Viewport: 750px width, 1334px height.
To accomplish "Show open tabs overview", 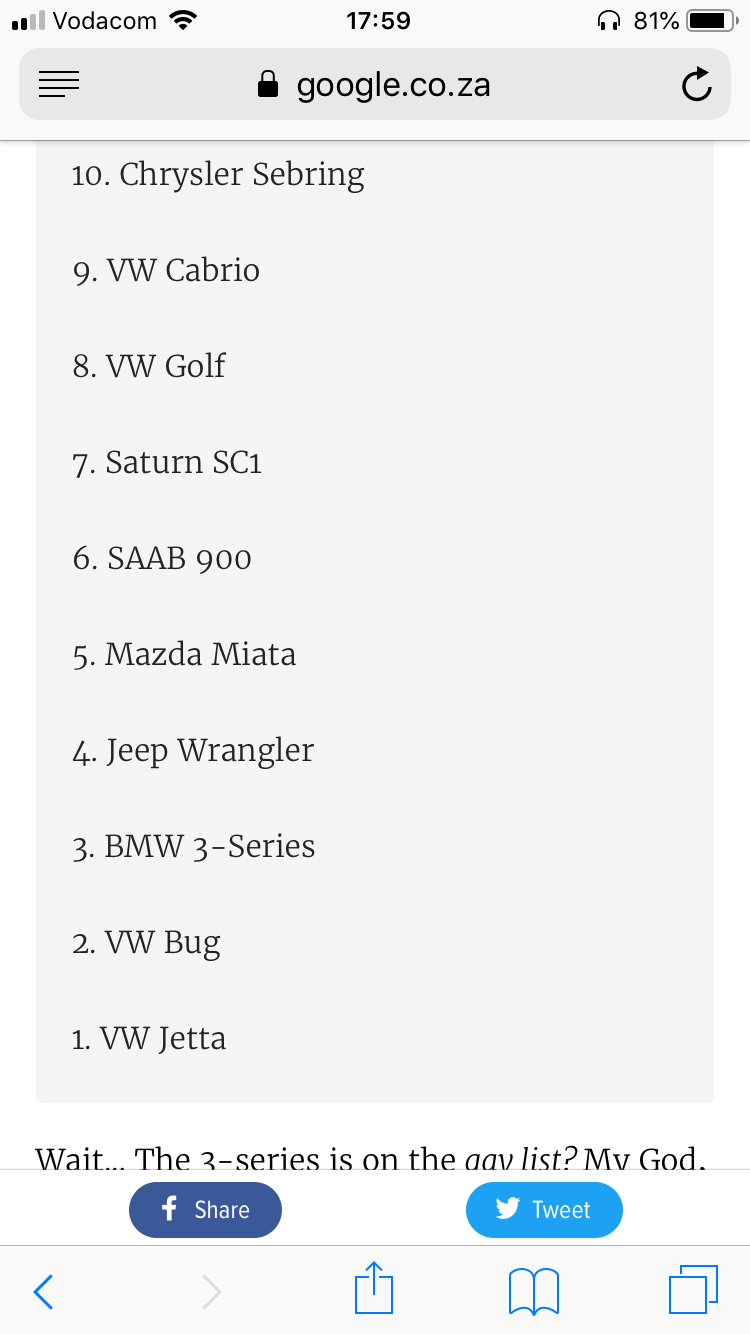I will pyautogui.click(x=694, y=1290).
